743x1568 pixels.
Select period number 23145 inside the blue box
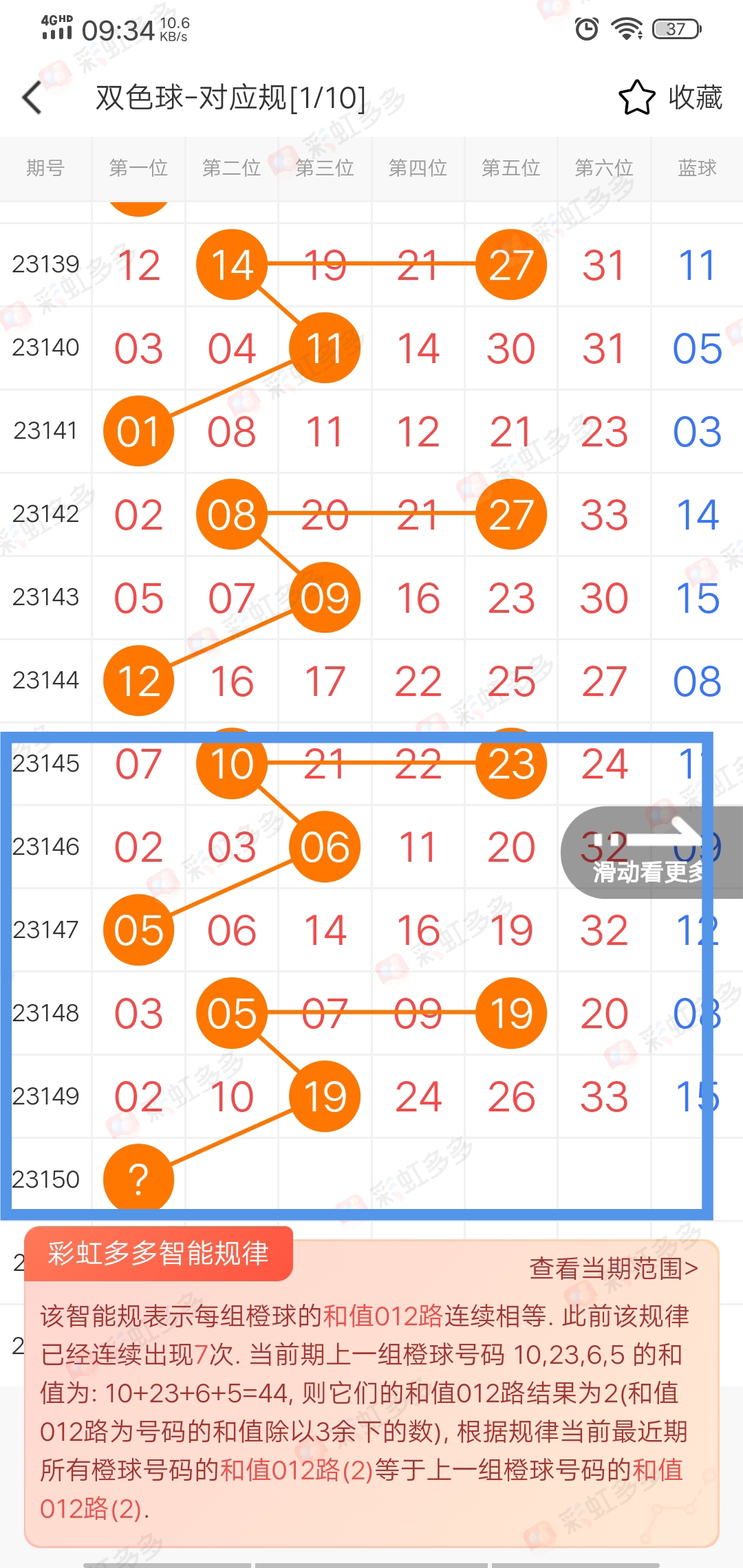(x=45, y=763)
